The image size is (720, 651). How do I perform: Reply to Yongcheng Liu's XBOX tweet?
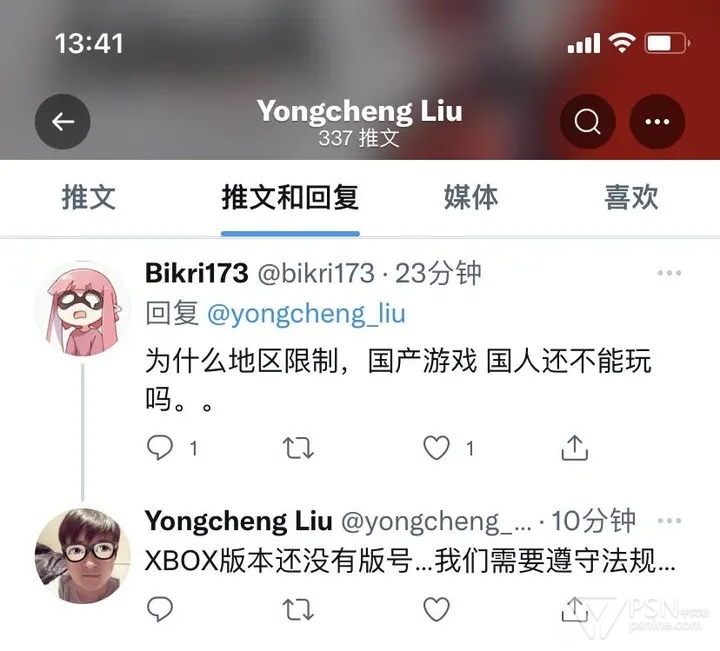click(160, 608)
